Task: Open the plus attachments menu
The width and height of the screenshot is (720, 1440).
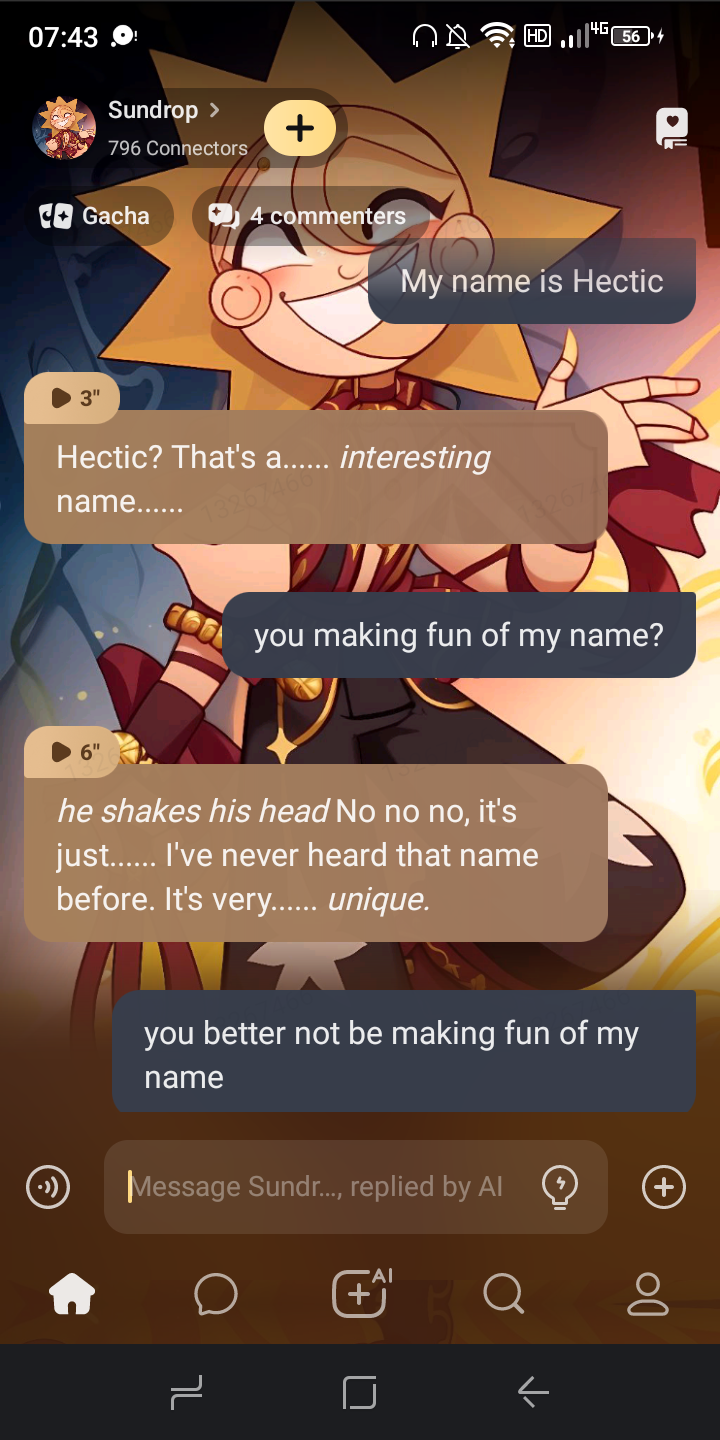Action: (663, 1187)
